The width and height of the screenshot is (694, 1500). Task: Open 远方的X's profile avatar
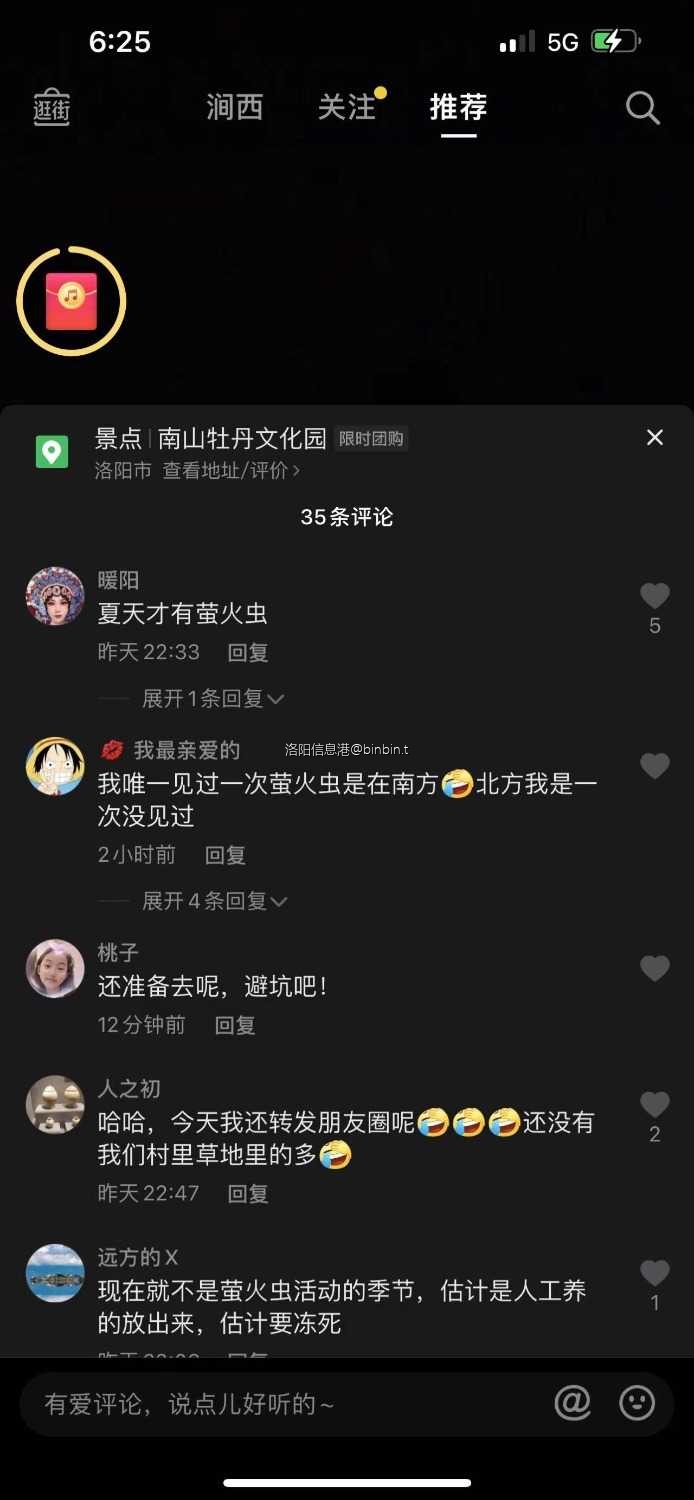click(55, 1273)
